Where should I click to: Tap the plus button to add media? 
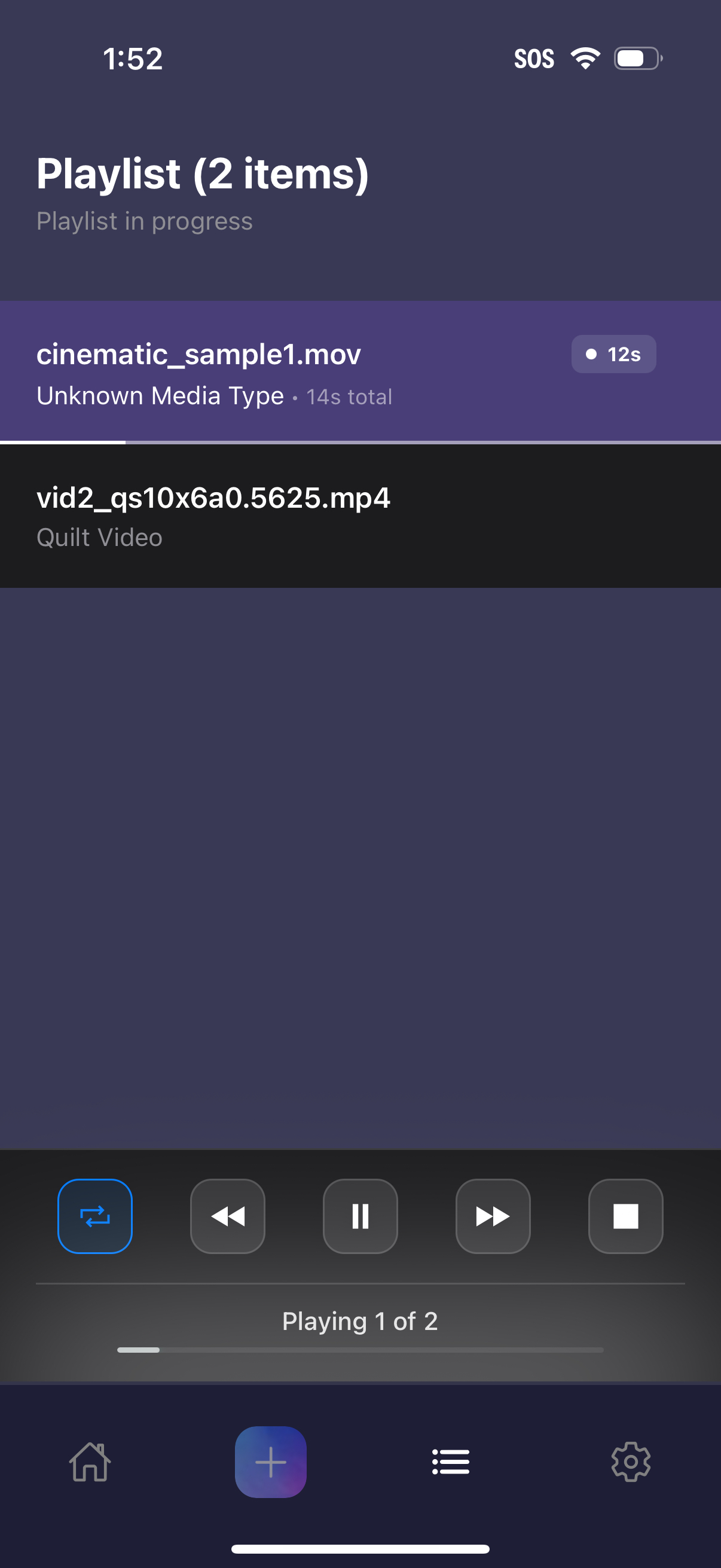point(271,1462)
